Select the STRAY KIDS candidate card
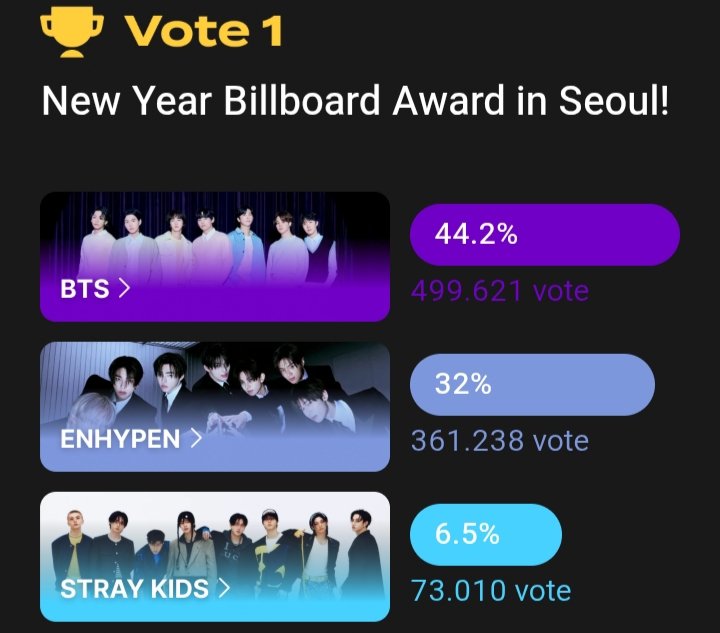This screenshot has width=720, height=633. coord(214,556)
